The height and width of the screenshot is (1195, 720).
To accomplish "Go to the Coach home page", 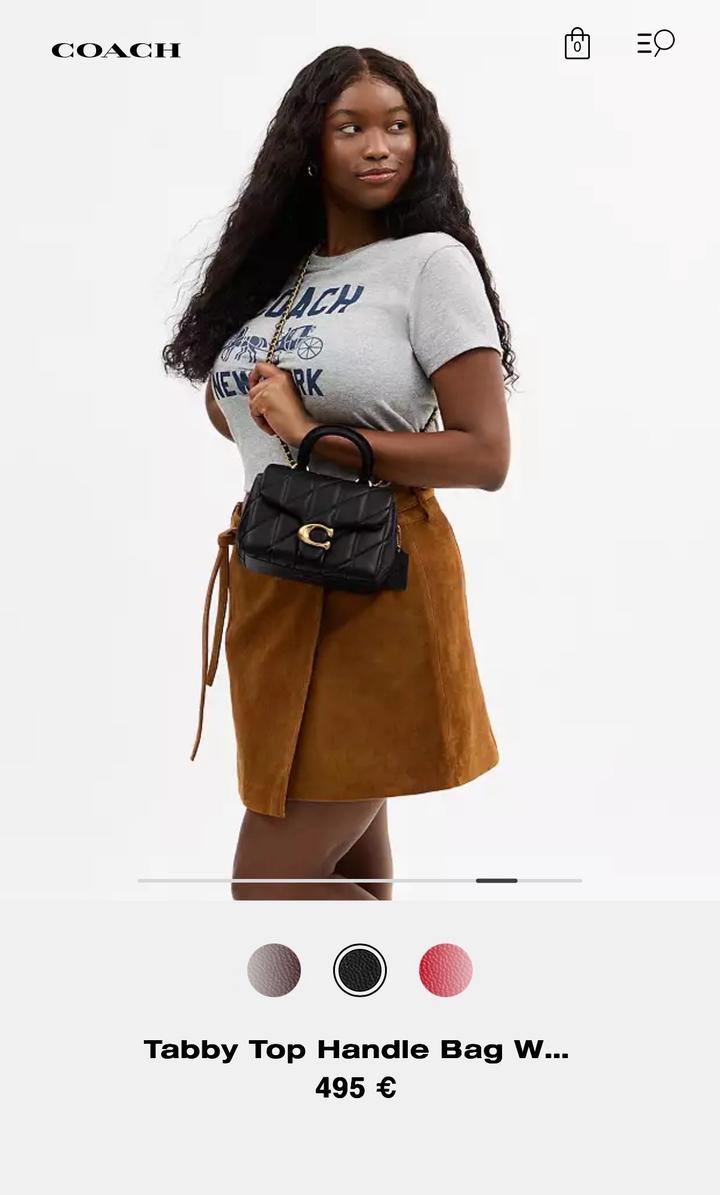I will pyautogui.click(x=116, y=50).
